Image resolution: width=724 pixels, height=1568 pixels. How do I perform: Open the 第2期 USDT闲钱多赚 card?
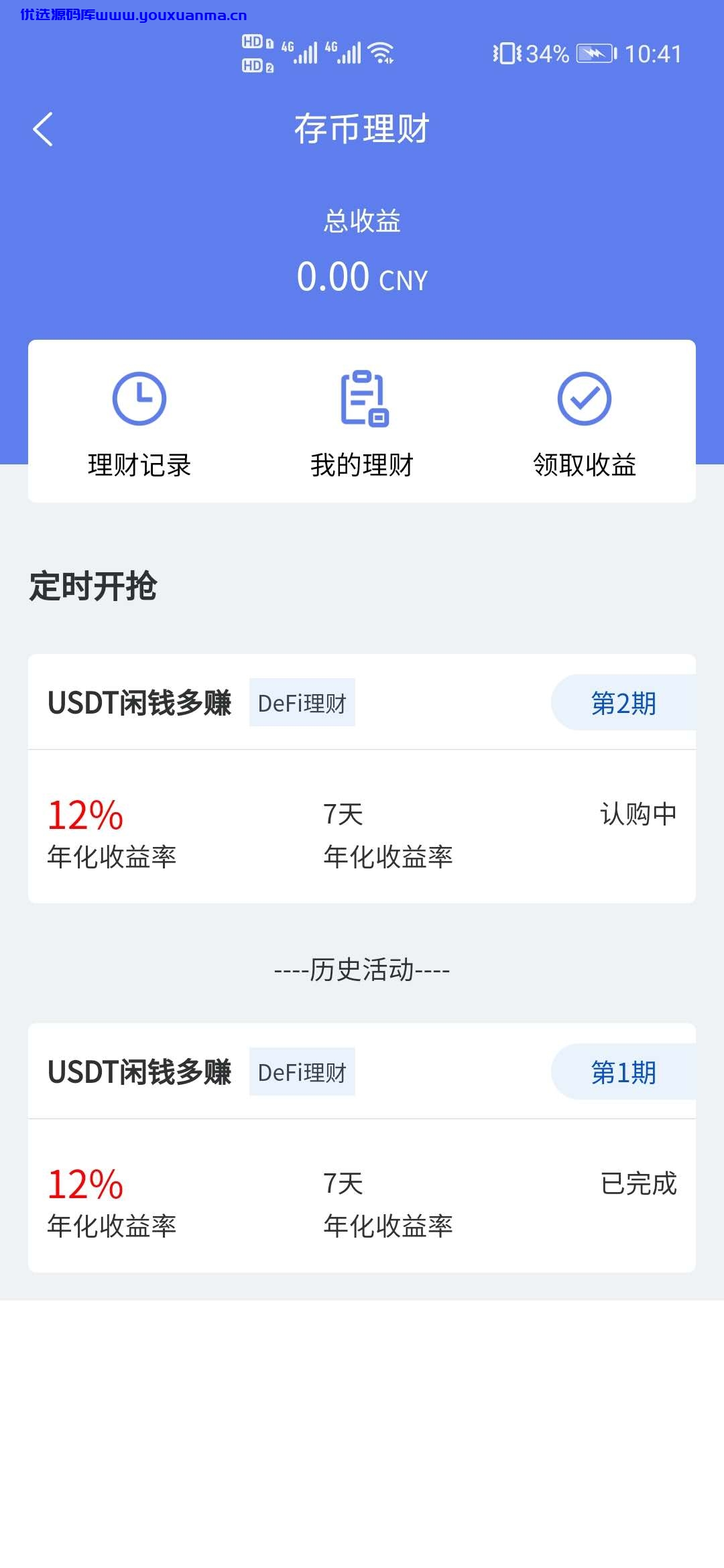[x=362, y=779]
